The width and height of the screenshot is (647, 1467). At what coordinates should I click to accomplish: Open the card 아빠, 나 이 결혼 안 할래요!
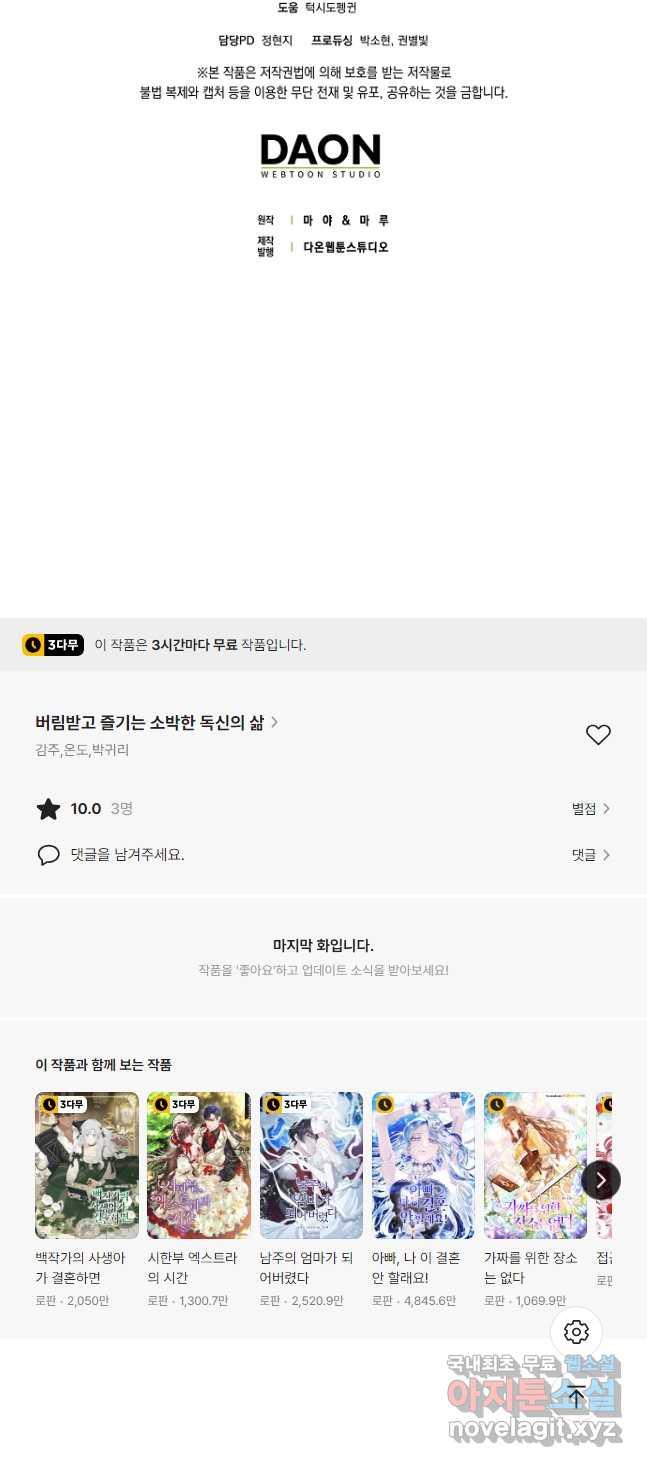coord(423,1200)
